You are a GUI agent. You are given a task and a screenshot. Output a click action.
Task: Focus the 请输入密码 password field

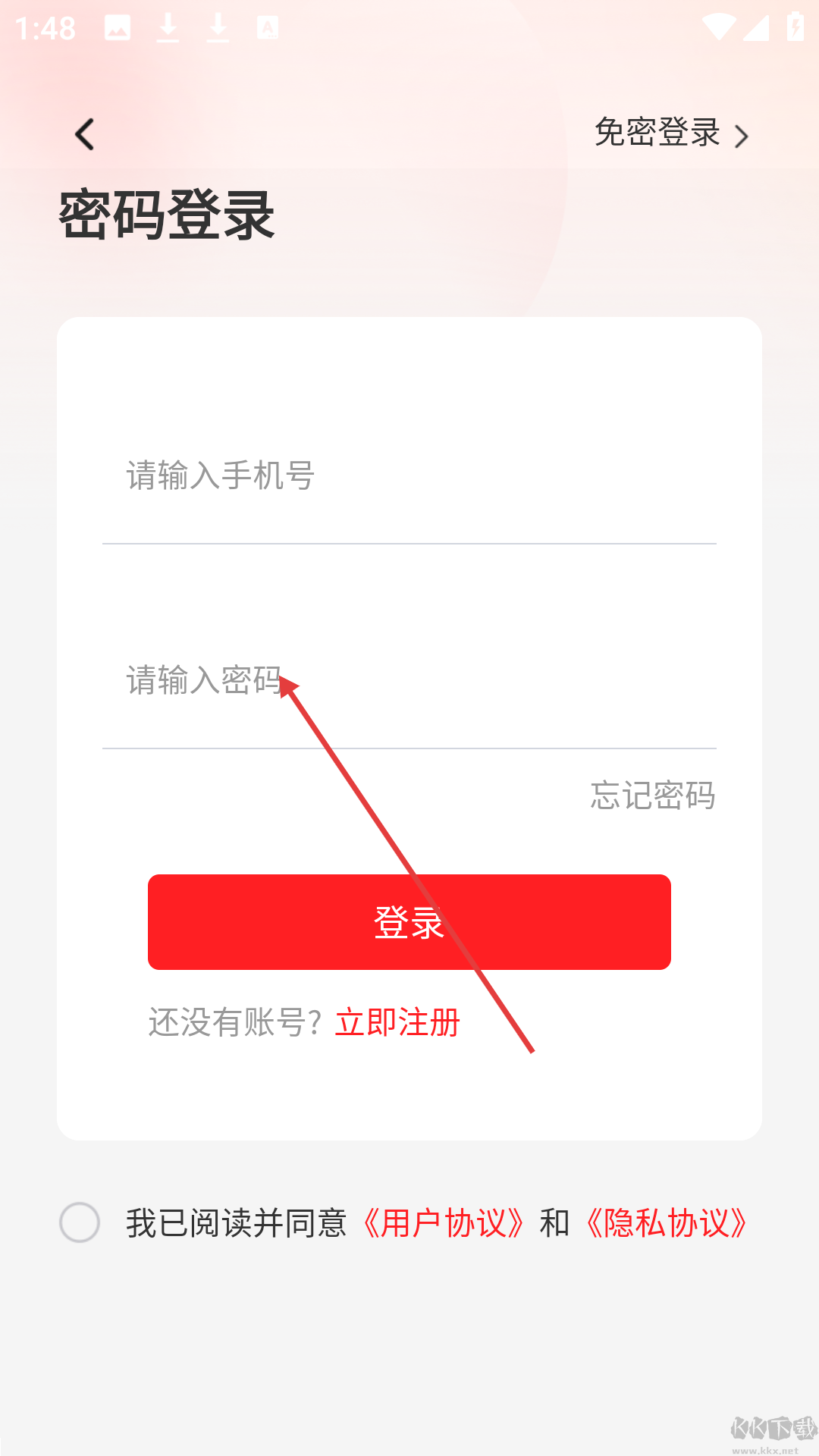408,680
